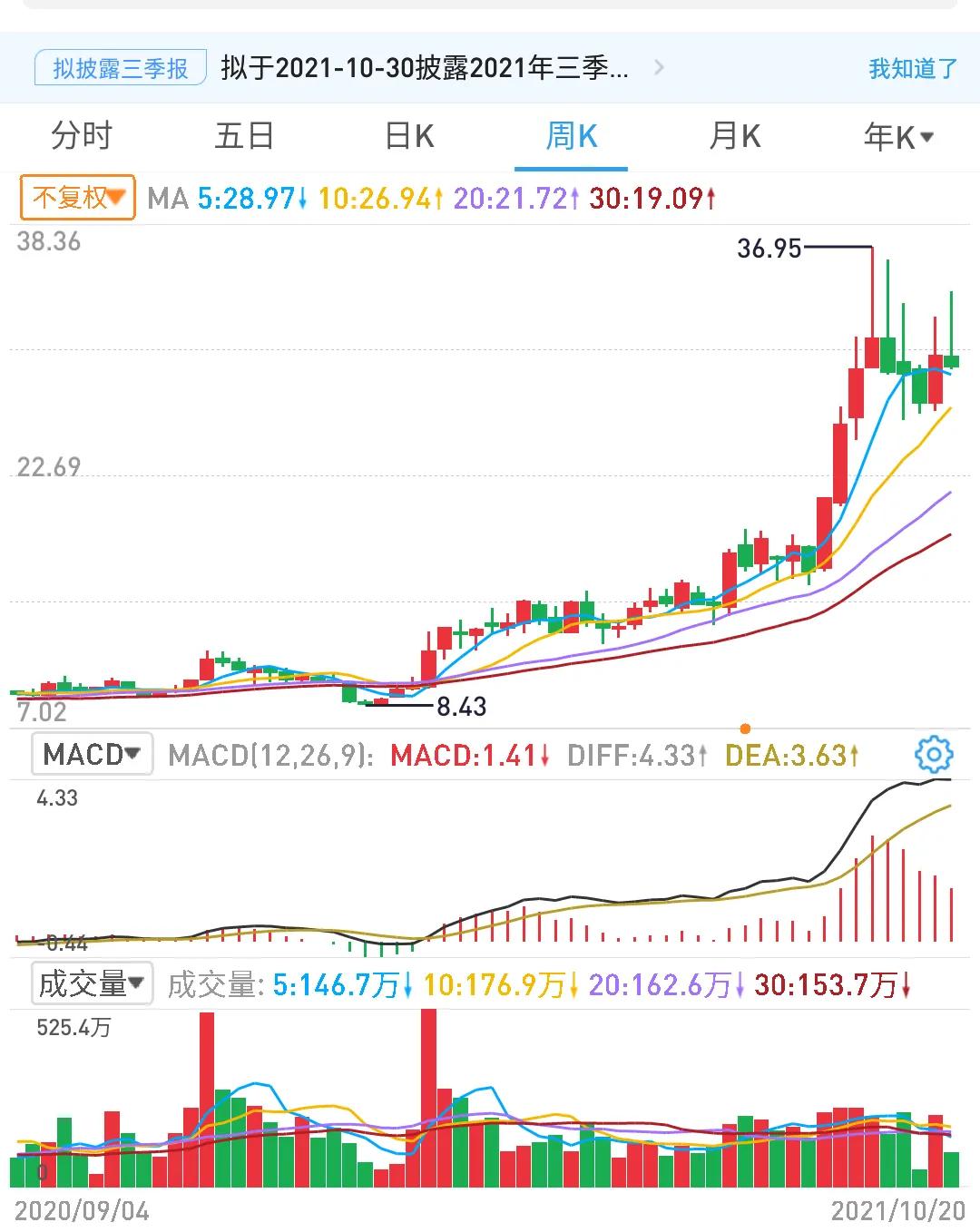The height and width of the screenshot is (1232, 980).
Task: Click the MA 5:28.97 value label
Action: coord(249,196)
